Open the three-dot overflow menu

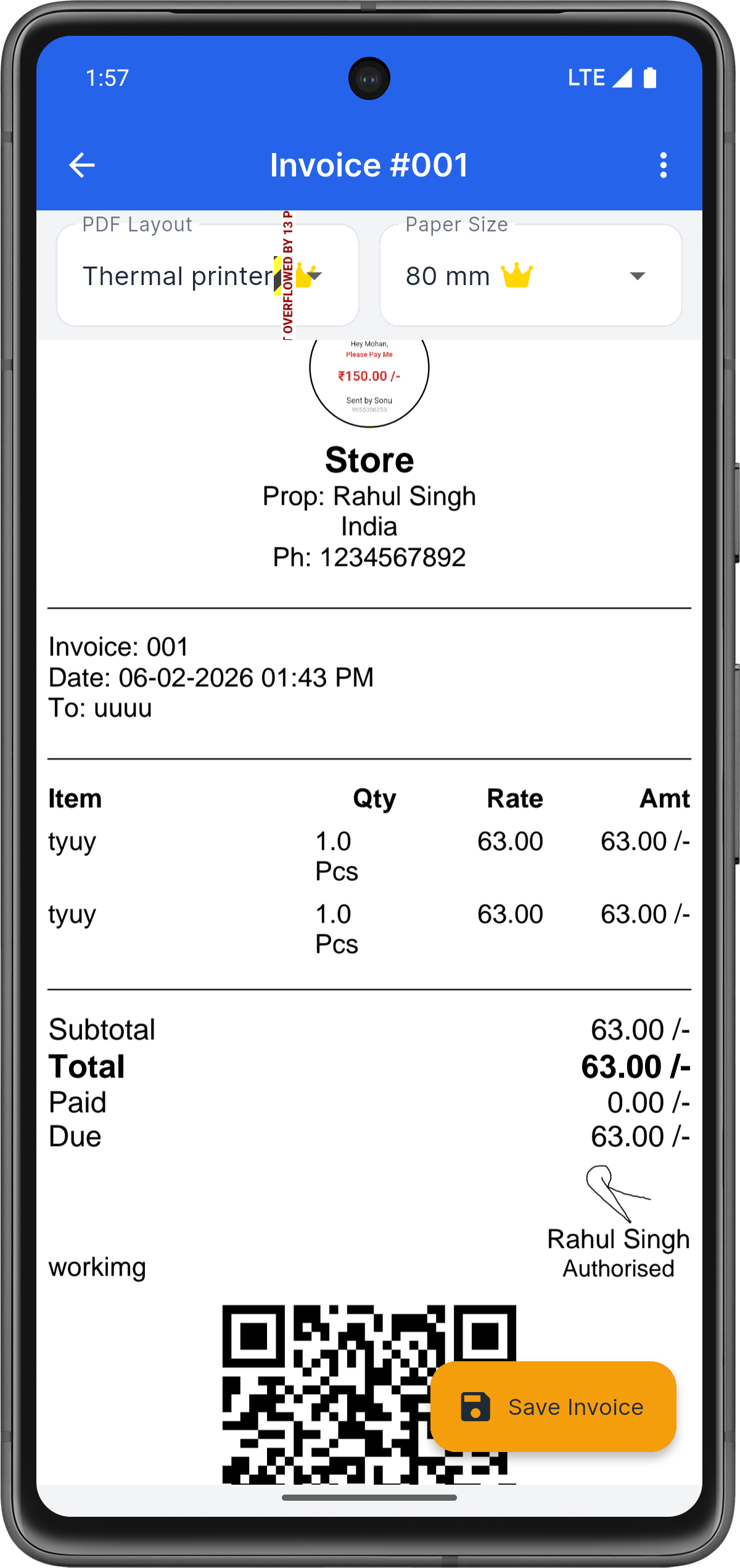(663, 165)
